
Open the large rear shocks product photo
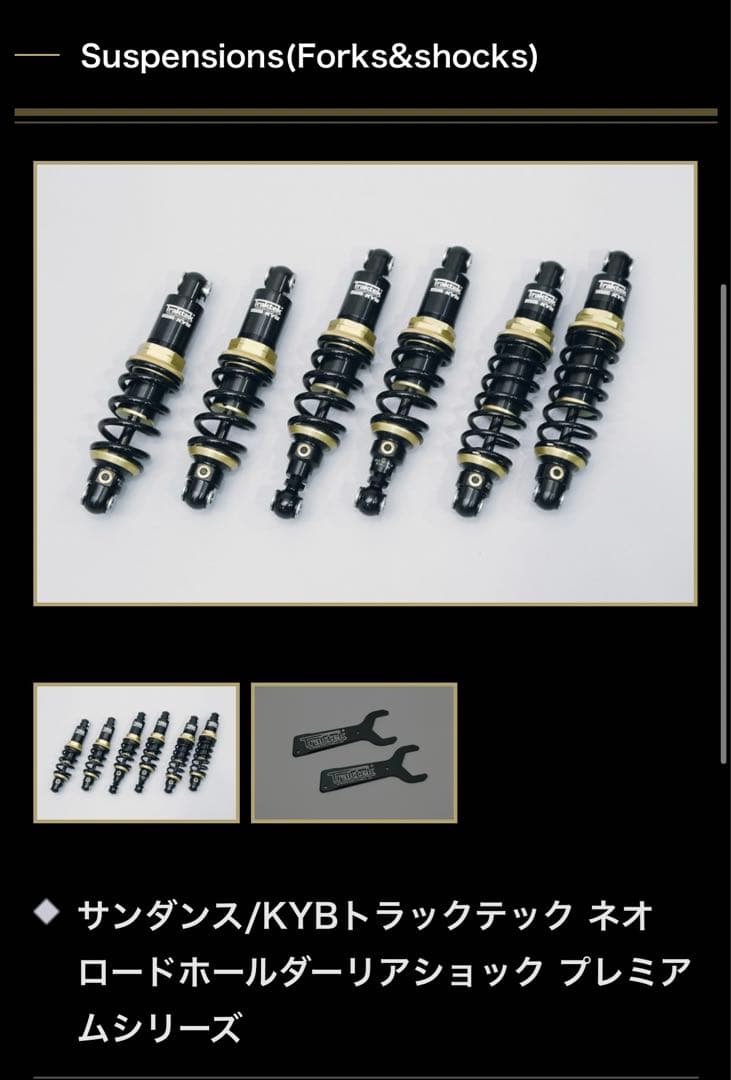pyautogui.click(x=365, y=383)
